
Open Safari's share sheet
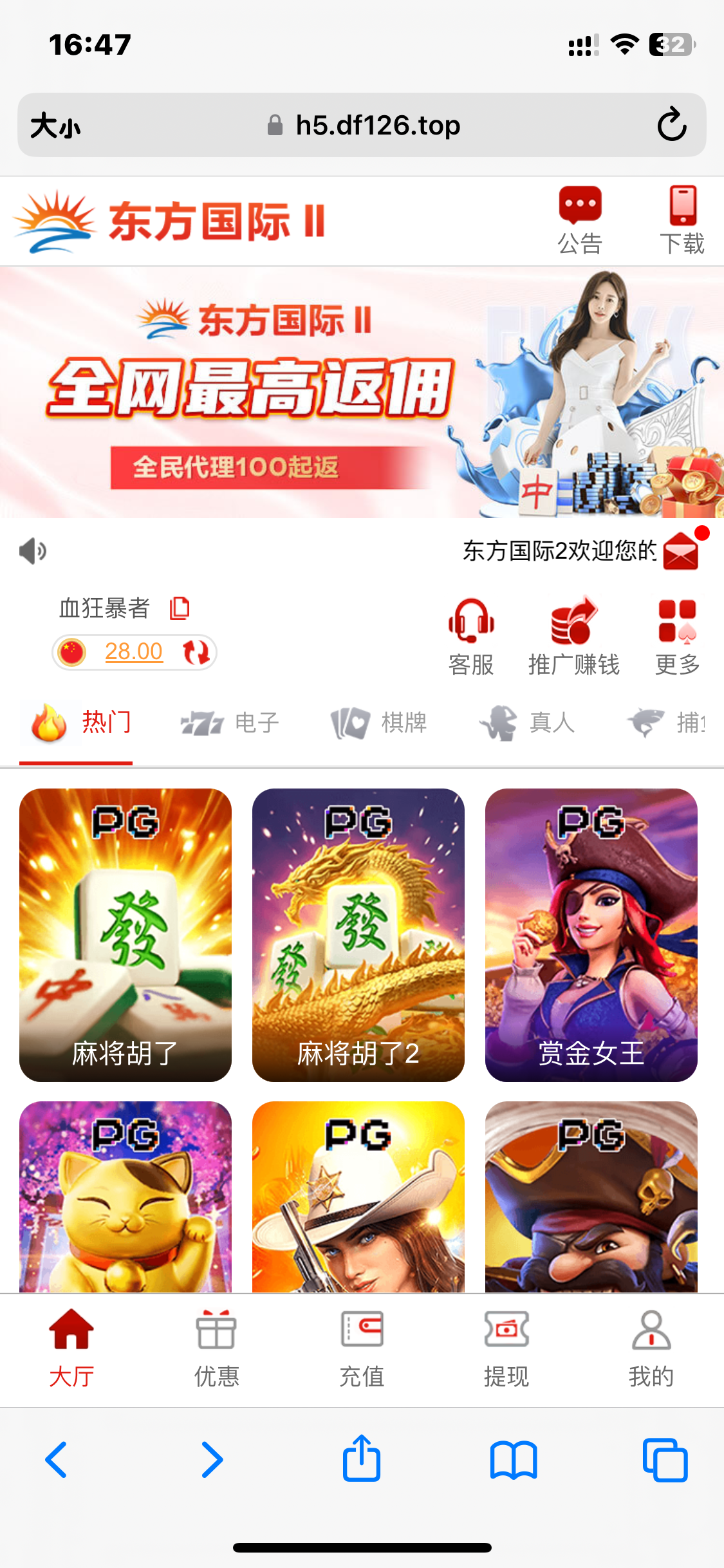pyautogui.click(x=362, y=1459)
